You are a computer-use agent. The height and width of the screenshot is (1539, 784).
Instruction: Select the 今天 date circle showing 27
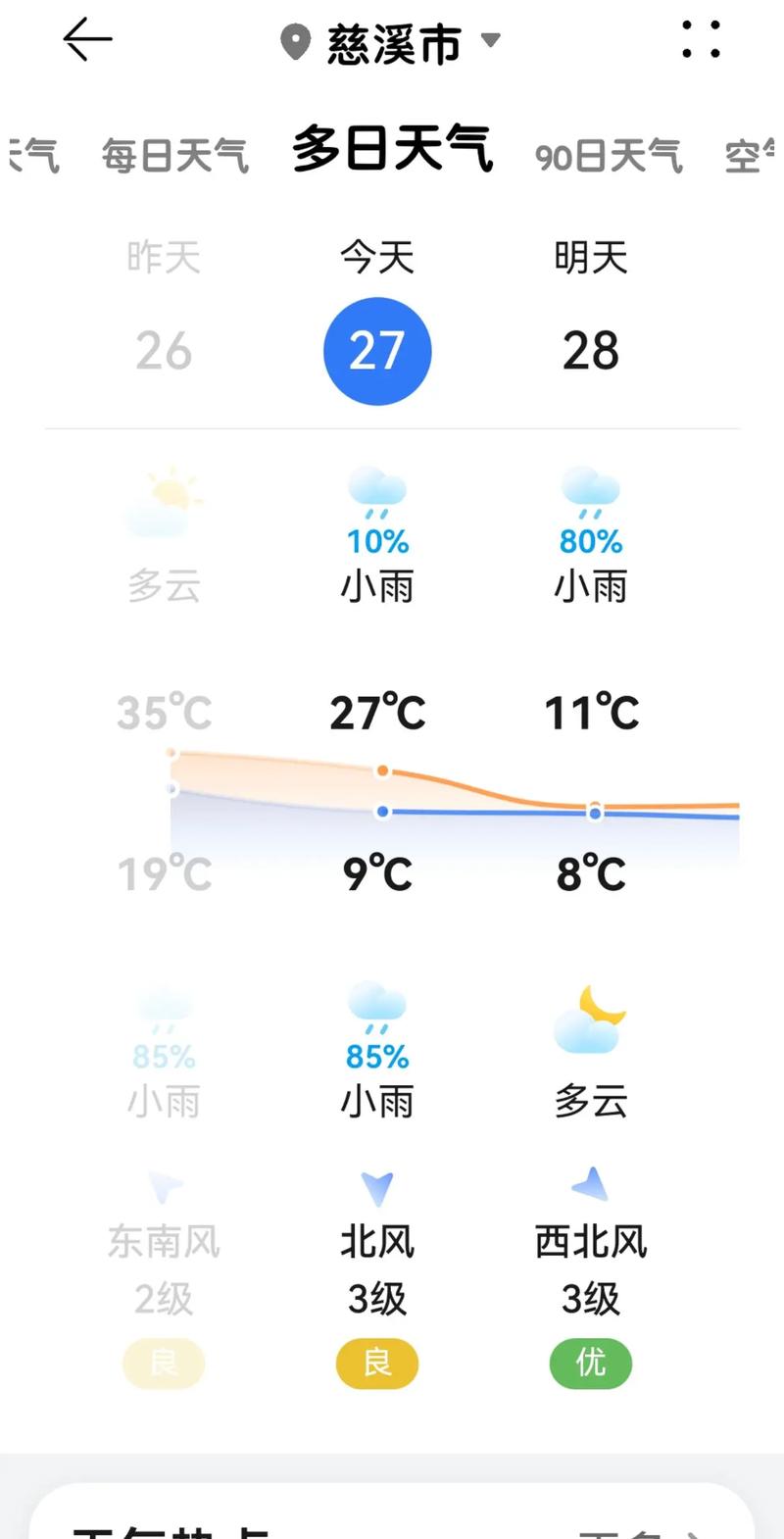tap(377, 350)
